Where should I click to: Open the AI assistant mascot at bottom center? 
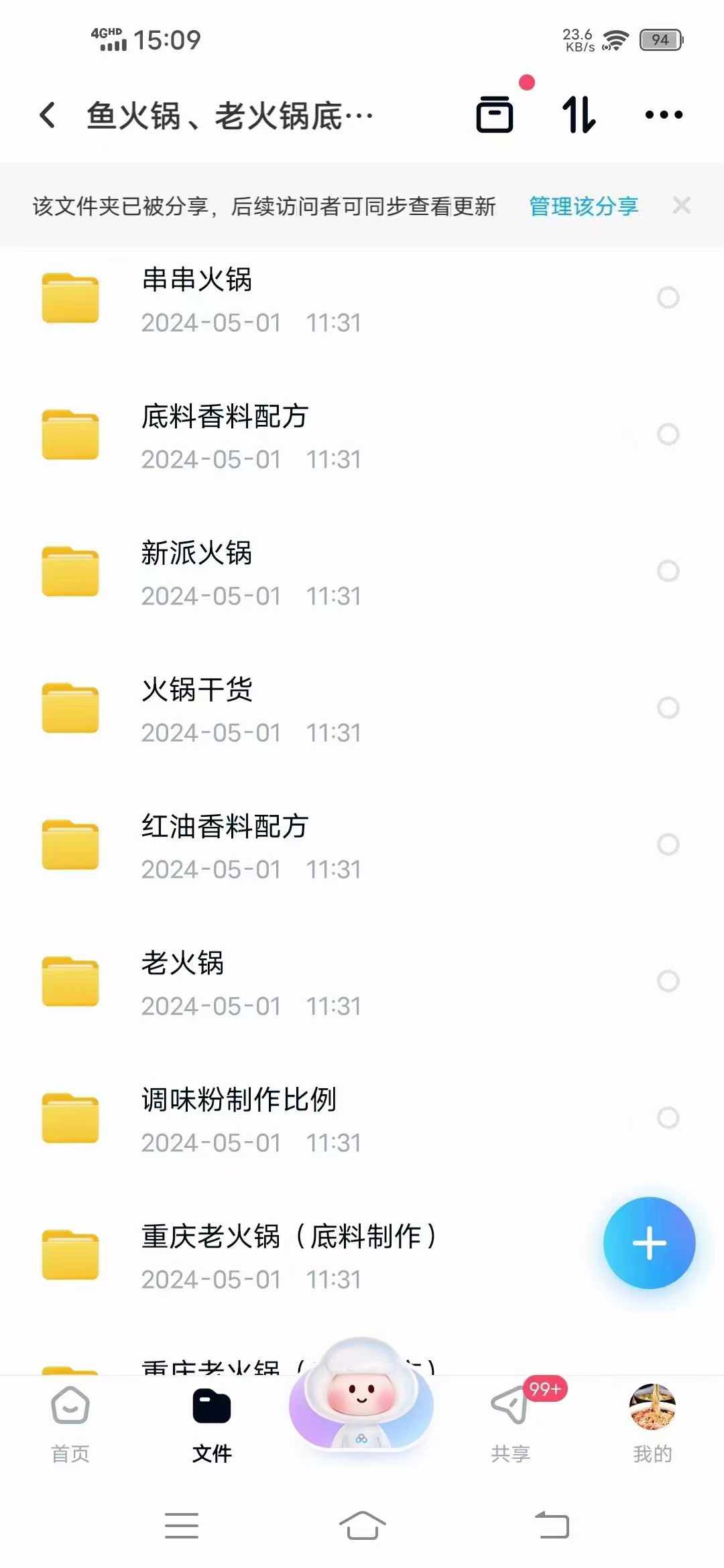point(361,1407)
